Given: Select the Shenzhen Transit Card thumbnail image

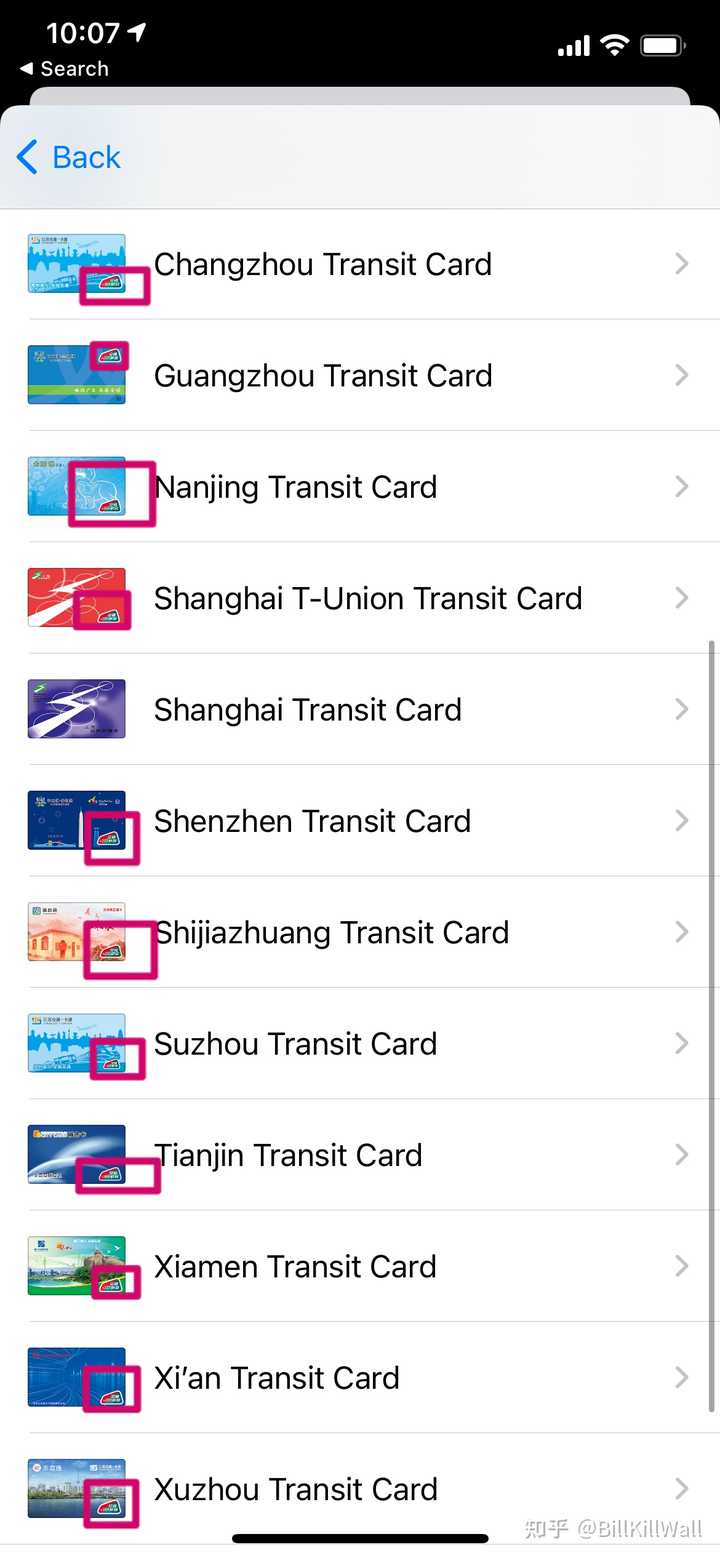Looking at the screenshot, I should coord(76,821).
